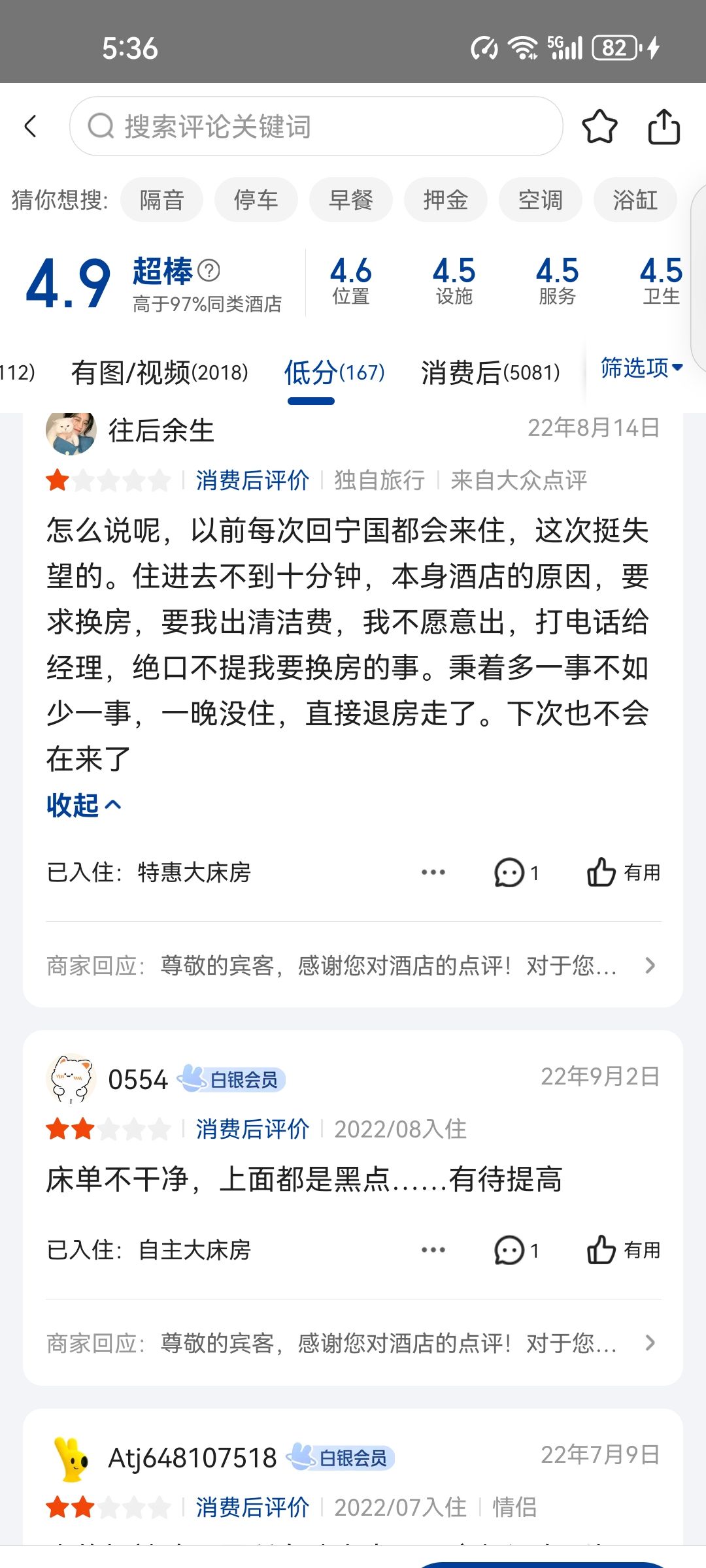This screenshot has width=706, height=1568.
Task: Select the 隔音 suggested search chip
Action: (x=161, y=200)
